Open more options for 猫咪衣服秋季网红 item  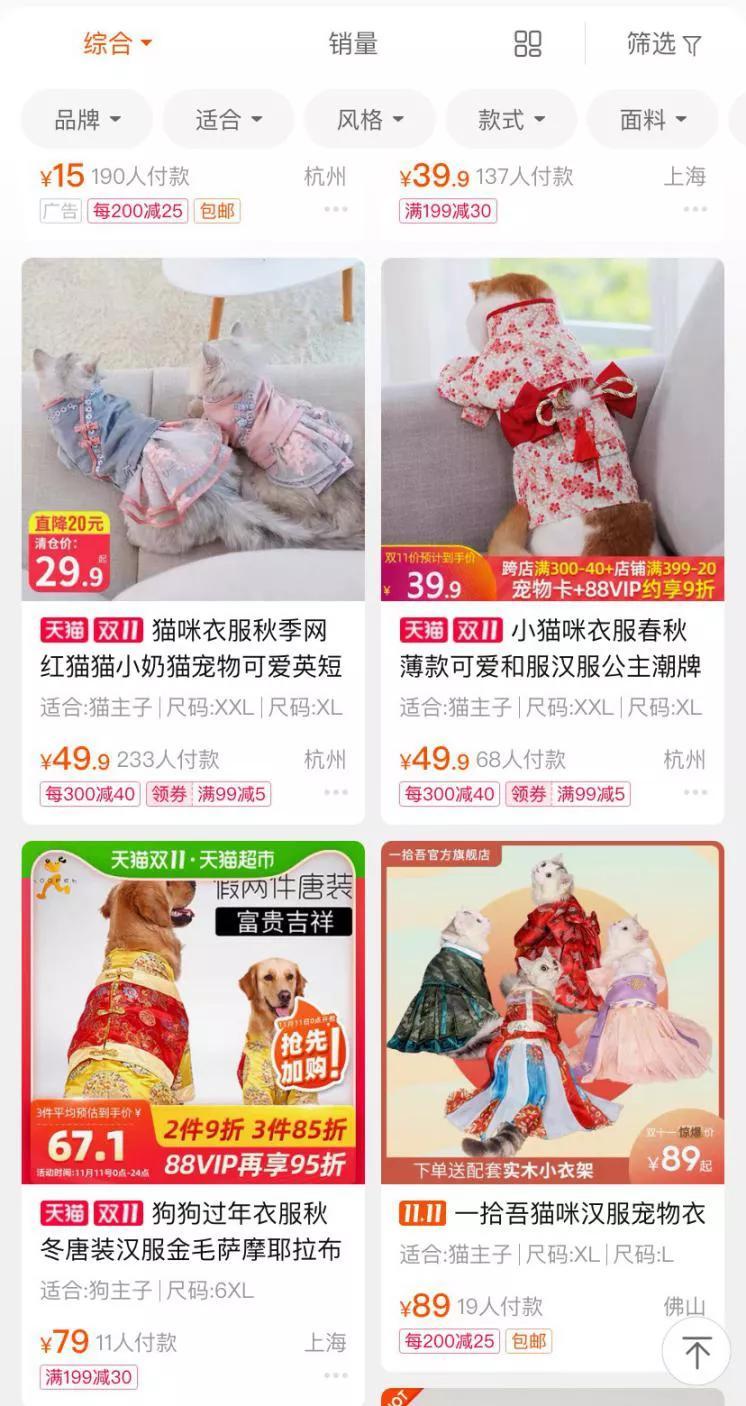pos(335,793)
